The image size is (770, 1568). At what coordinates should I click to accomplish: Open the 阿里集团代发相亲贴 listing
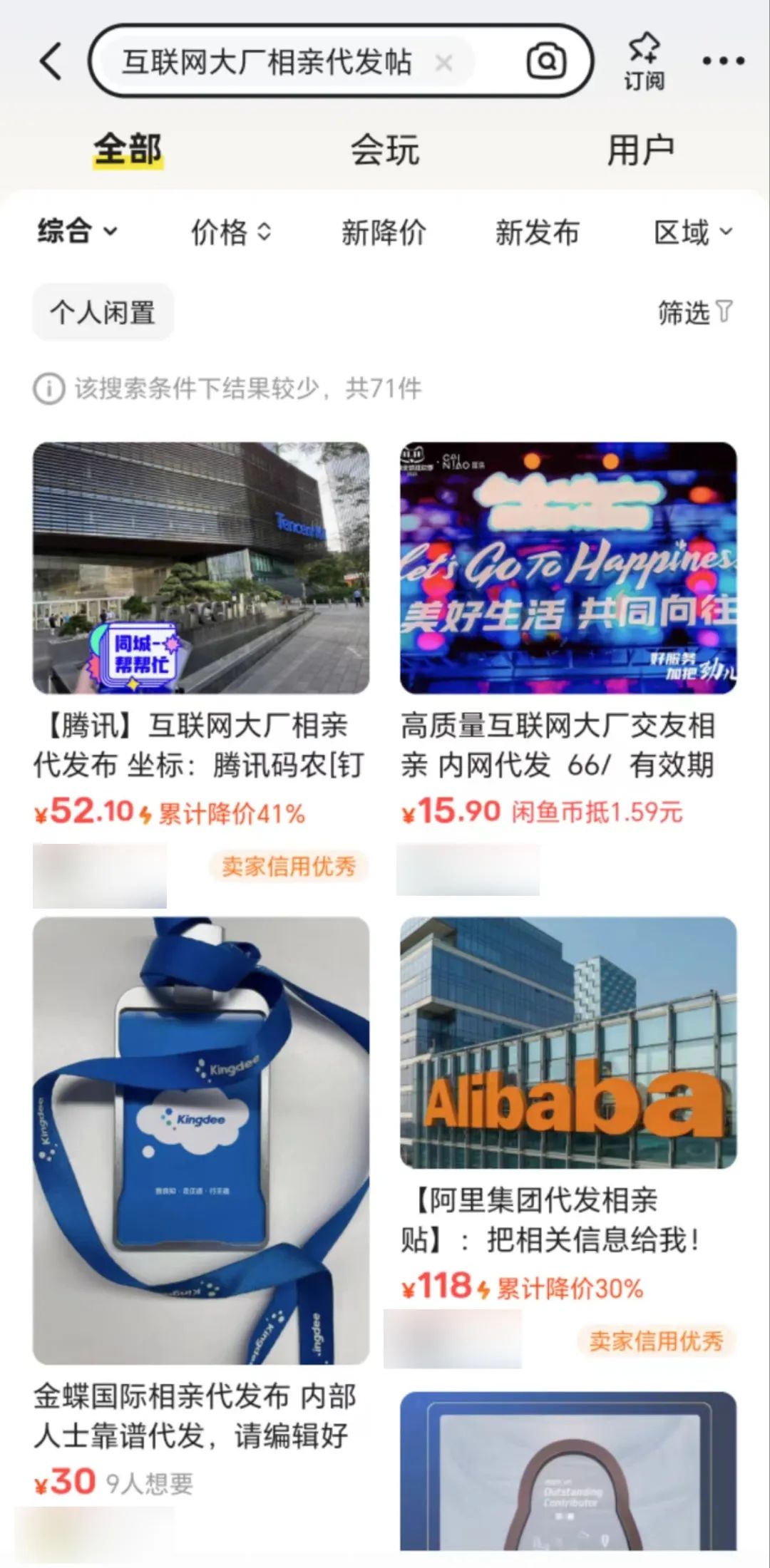pyautogui.click(x=568, y=1042)
